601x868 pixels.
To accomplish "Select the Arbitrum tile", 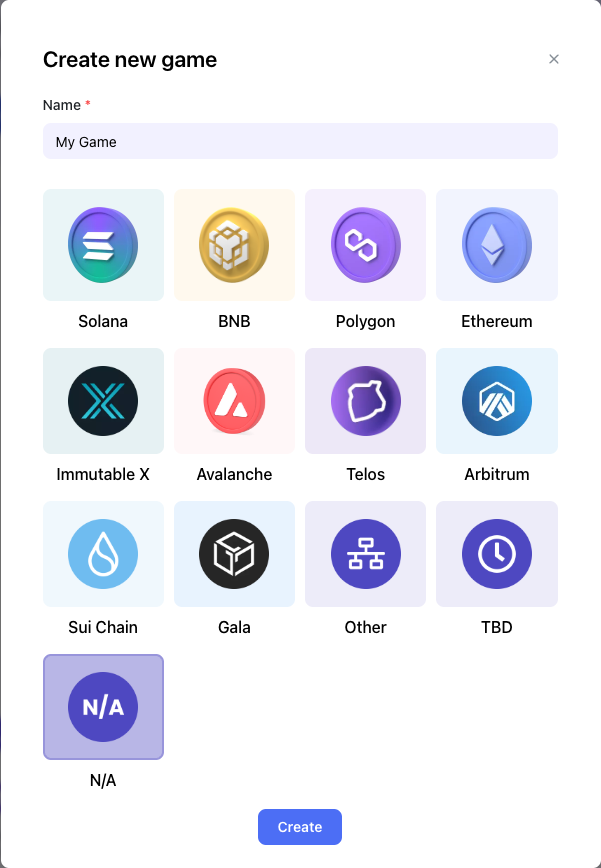I will tap(496, 401).
